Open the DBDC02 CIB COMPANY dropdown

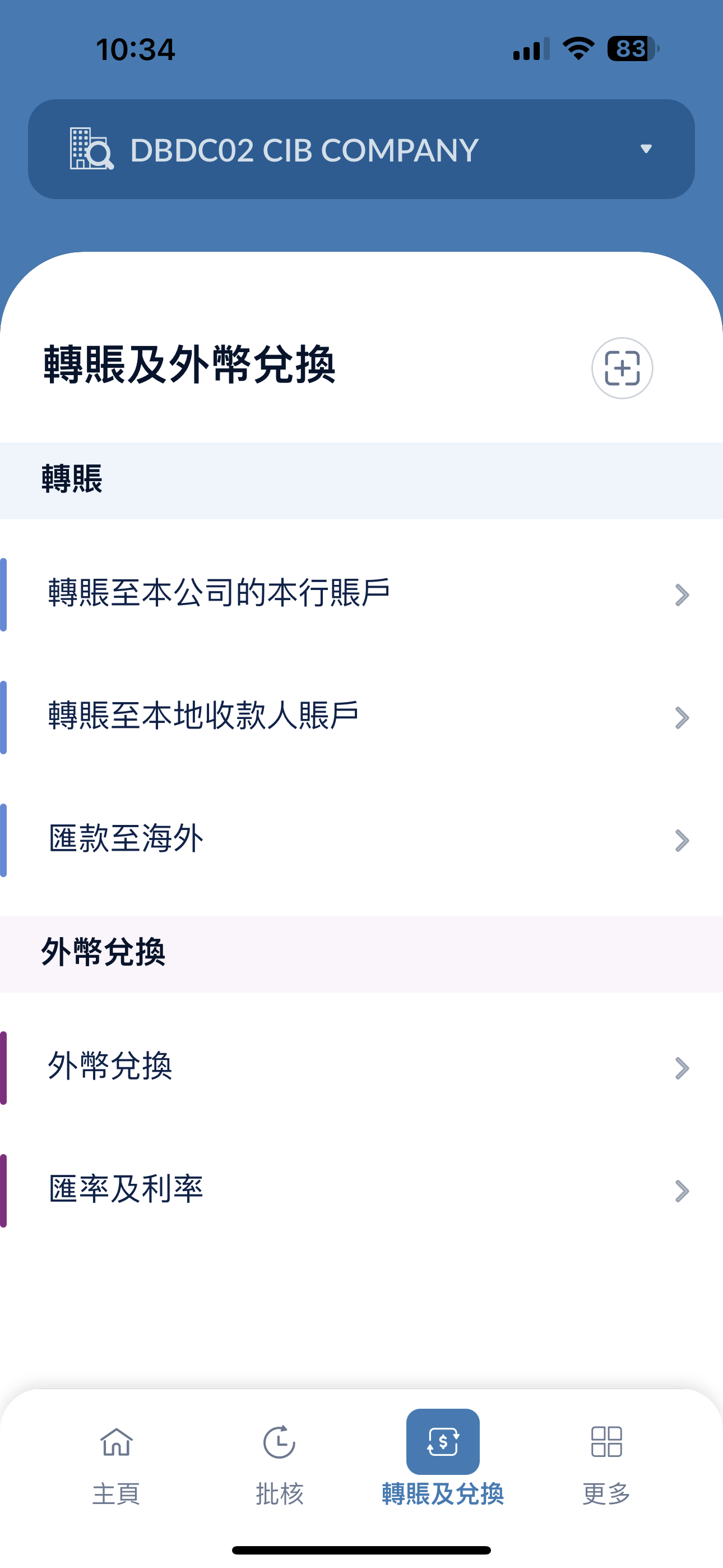click(361, 149)
